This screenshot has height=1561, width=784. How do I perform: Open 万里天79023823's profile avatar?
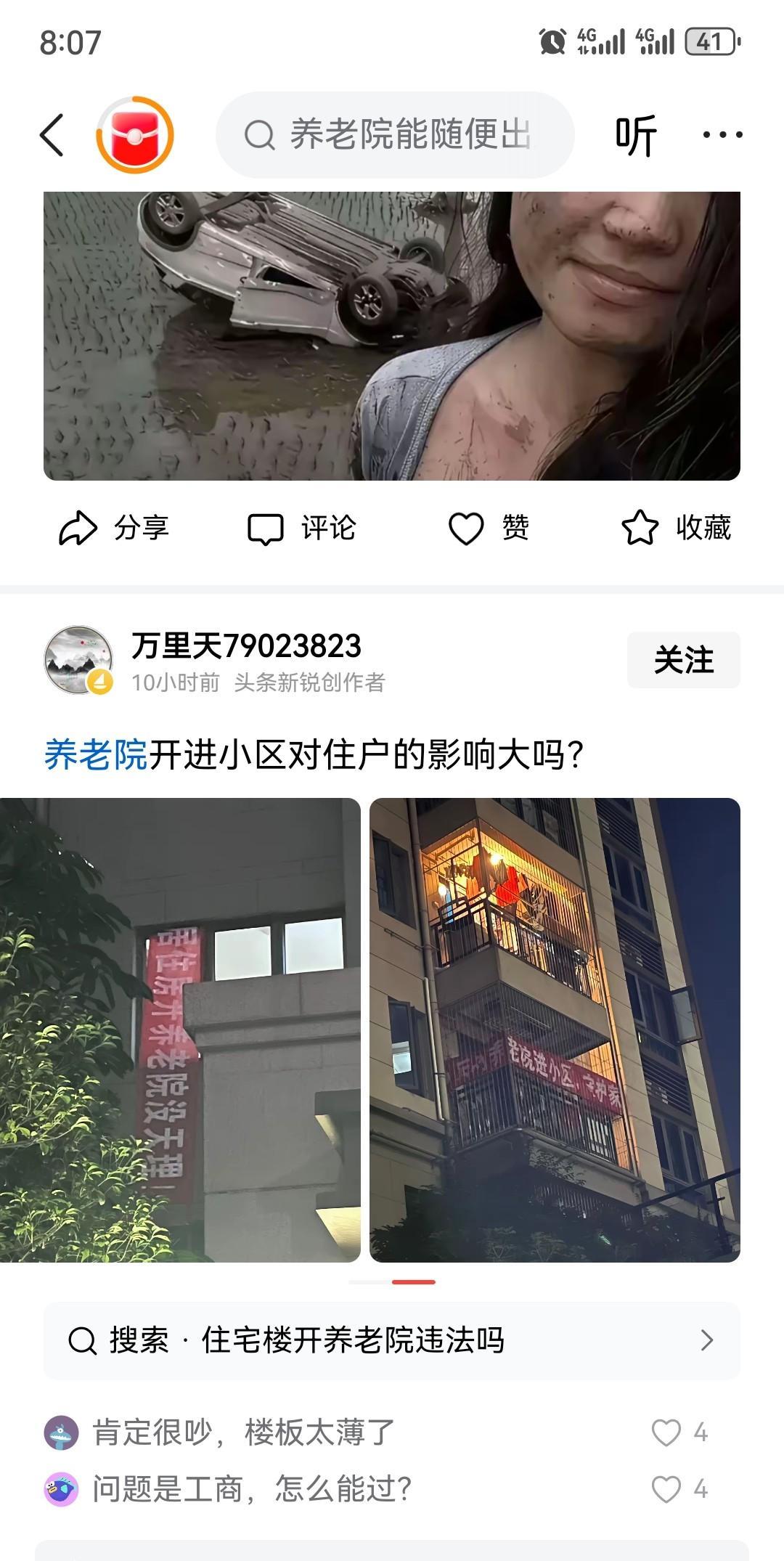[78, 659]
